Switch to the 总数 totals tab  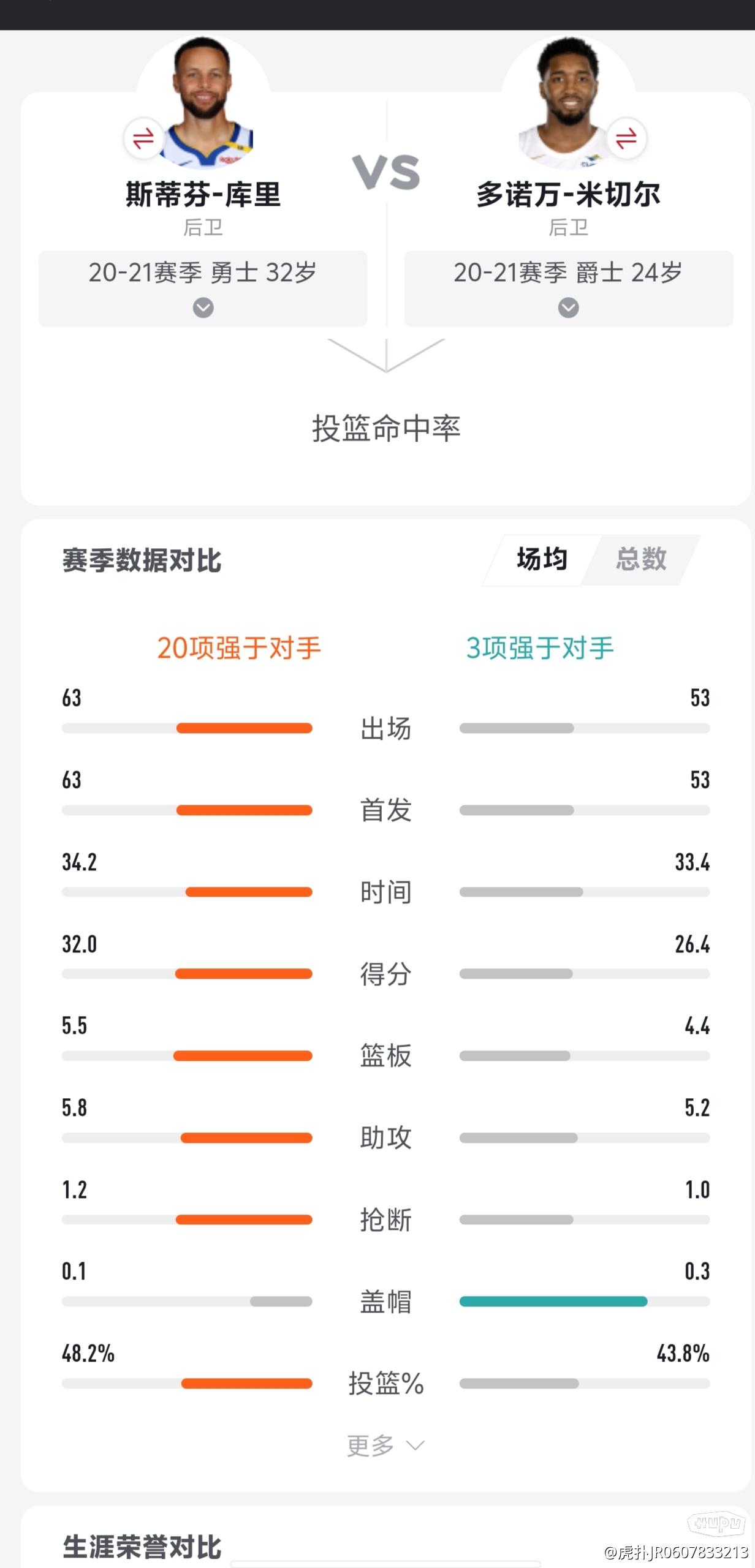(x=641, y=559)
